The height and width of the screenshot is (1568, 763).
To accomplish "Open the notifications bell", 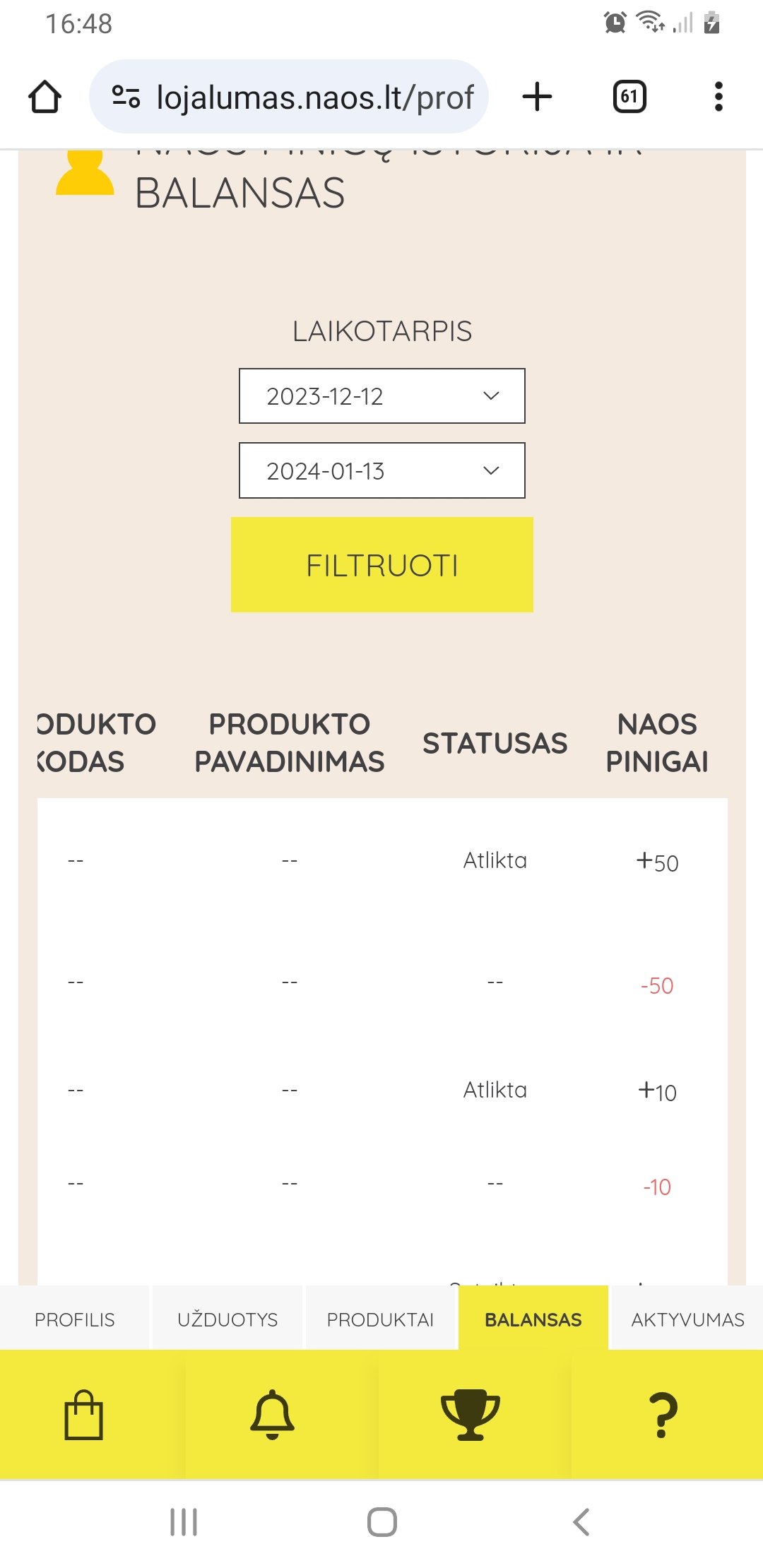I will 273,1415.
